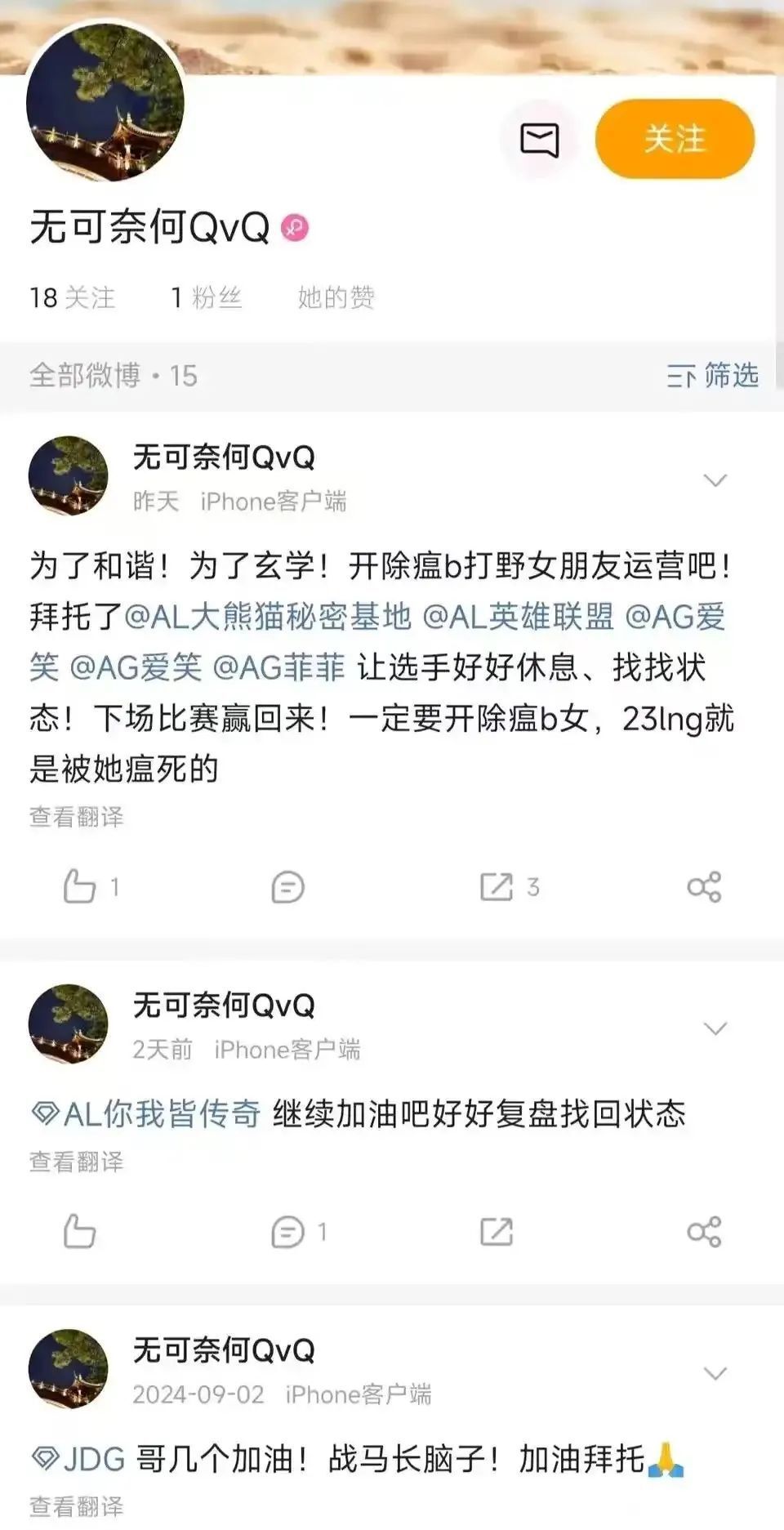This screenshot has width=784, height=1530.
Task: Open the private message envelope icon
Action: coord(540,140)
